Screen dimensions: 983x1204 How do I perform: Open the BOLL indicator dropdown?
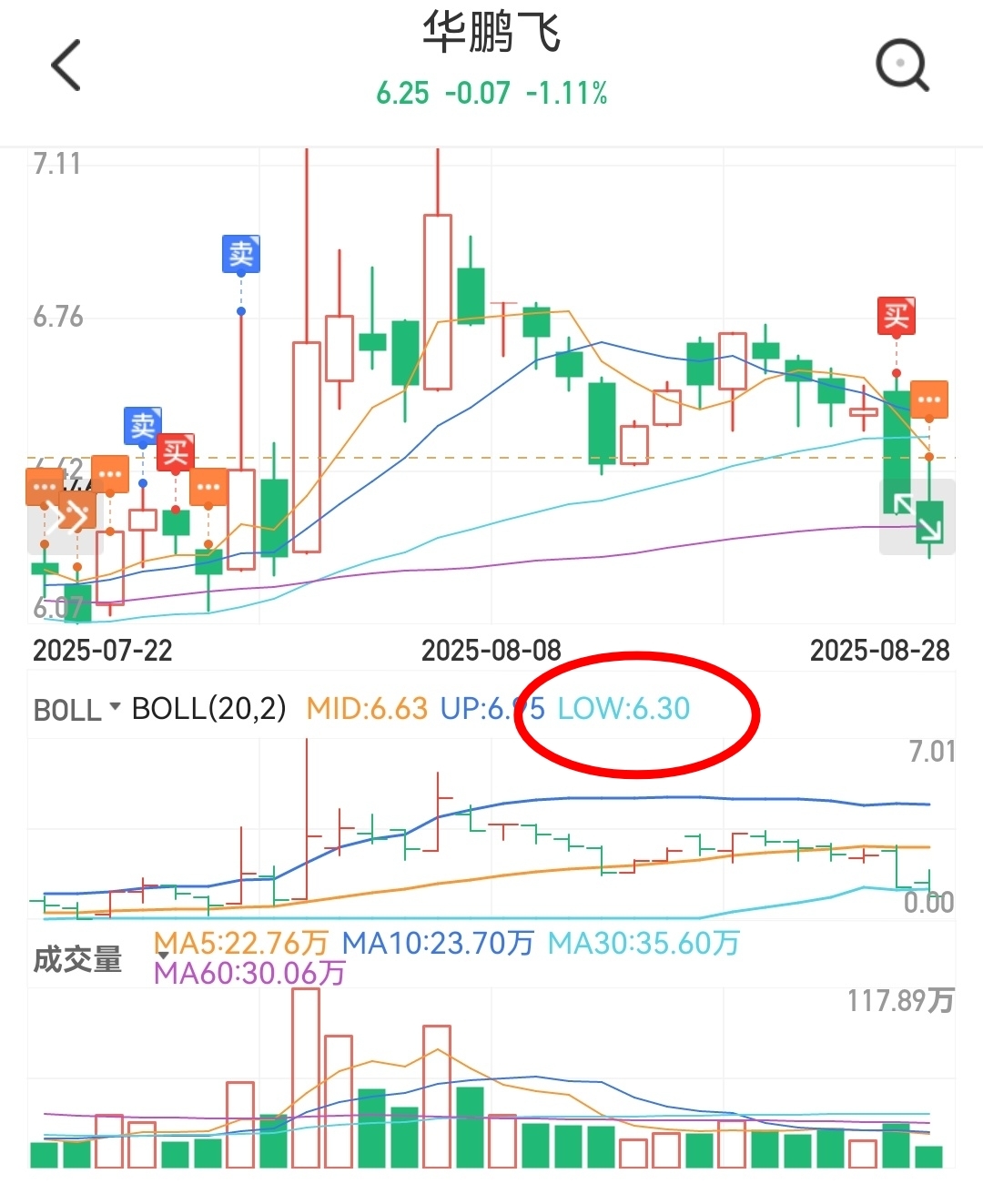pos(77,709)
